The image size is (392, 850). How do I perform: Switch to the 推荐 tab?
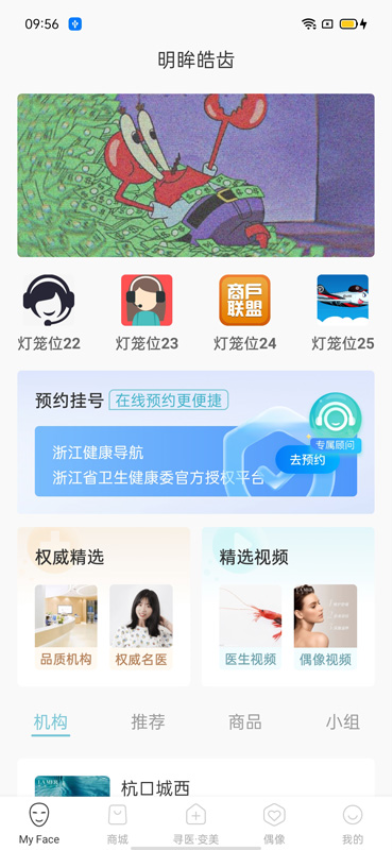click(148, 722)
